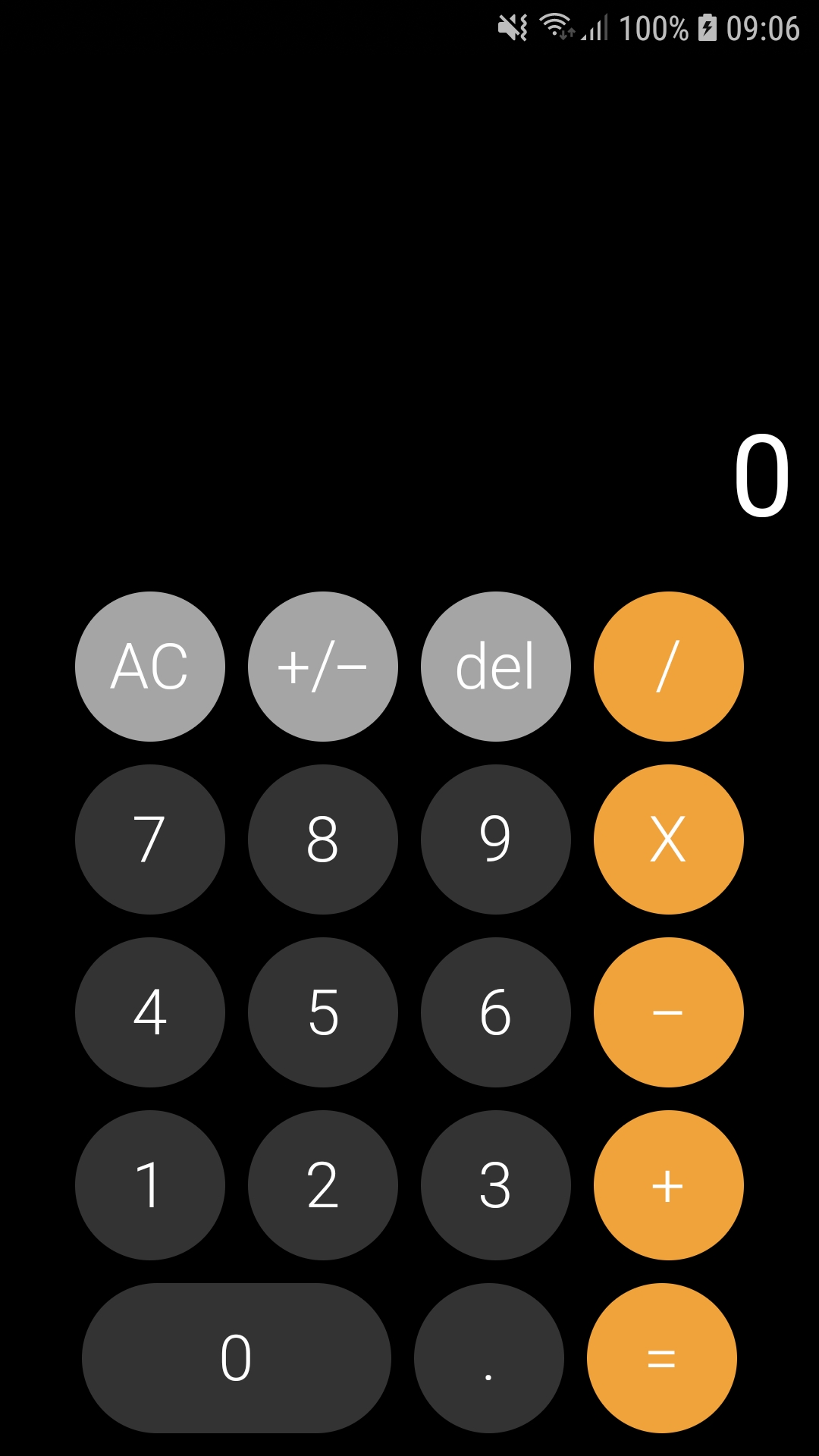Toggle the sign using plus/minus button
819x1456 pixels.
click(322, 666)
